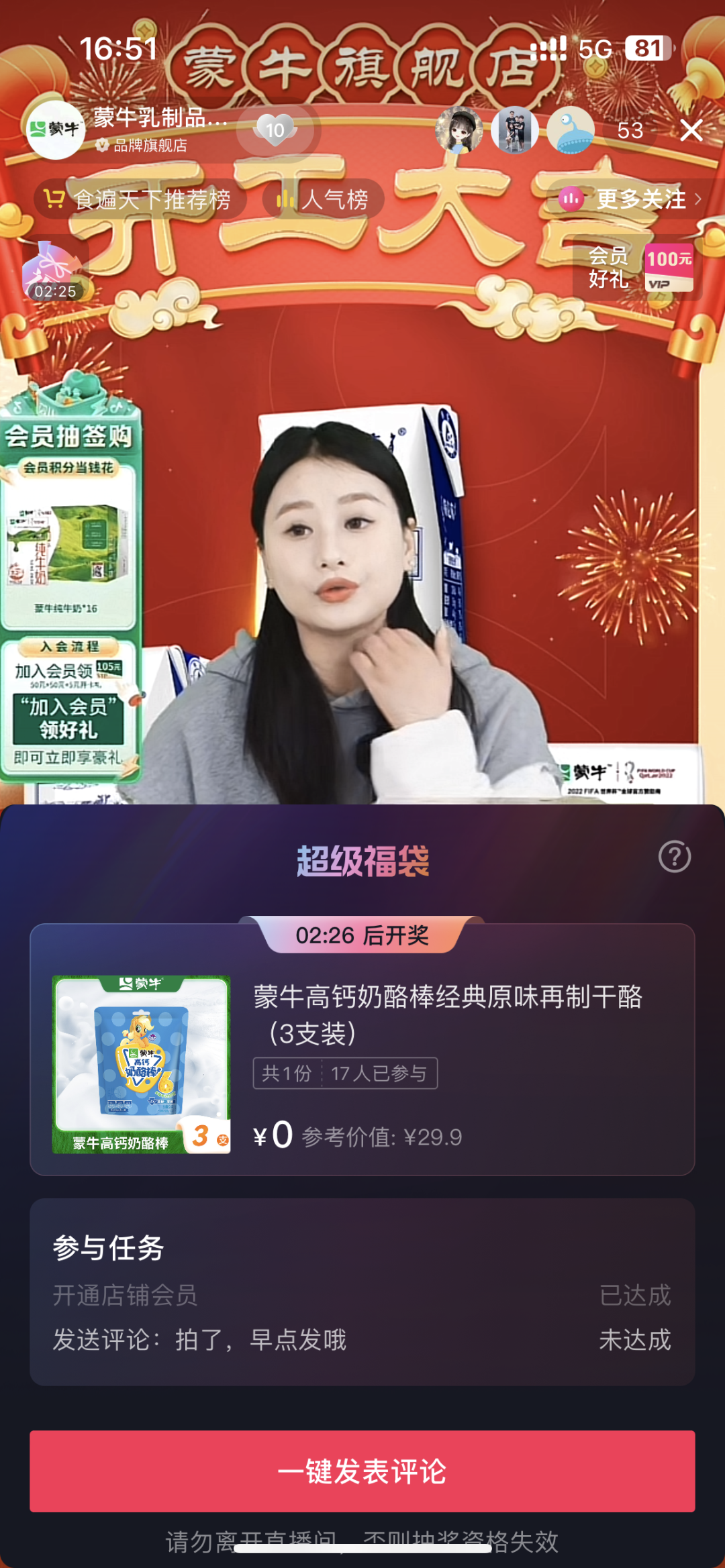Open the 人气榜 popularity ranking
The image size is (725, 1568).
pos(324,199)
